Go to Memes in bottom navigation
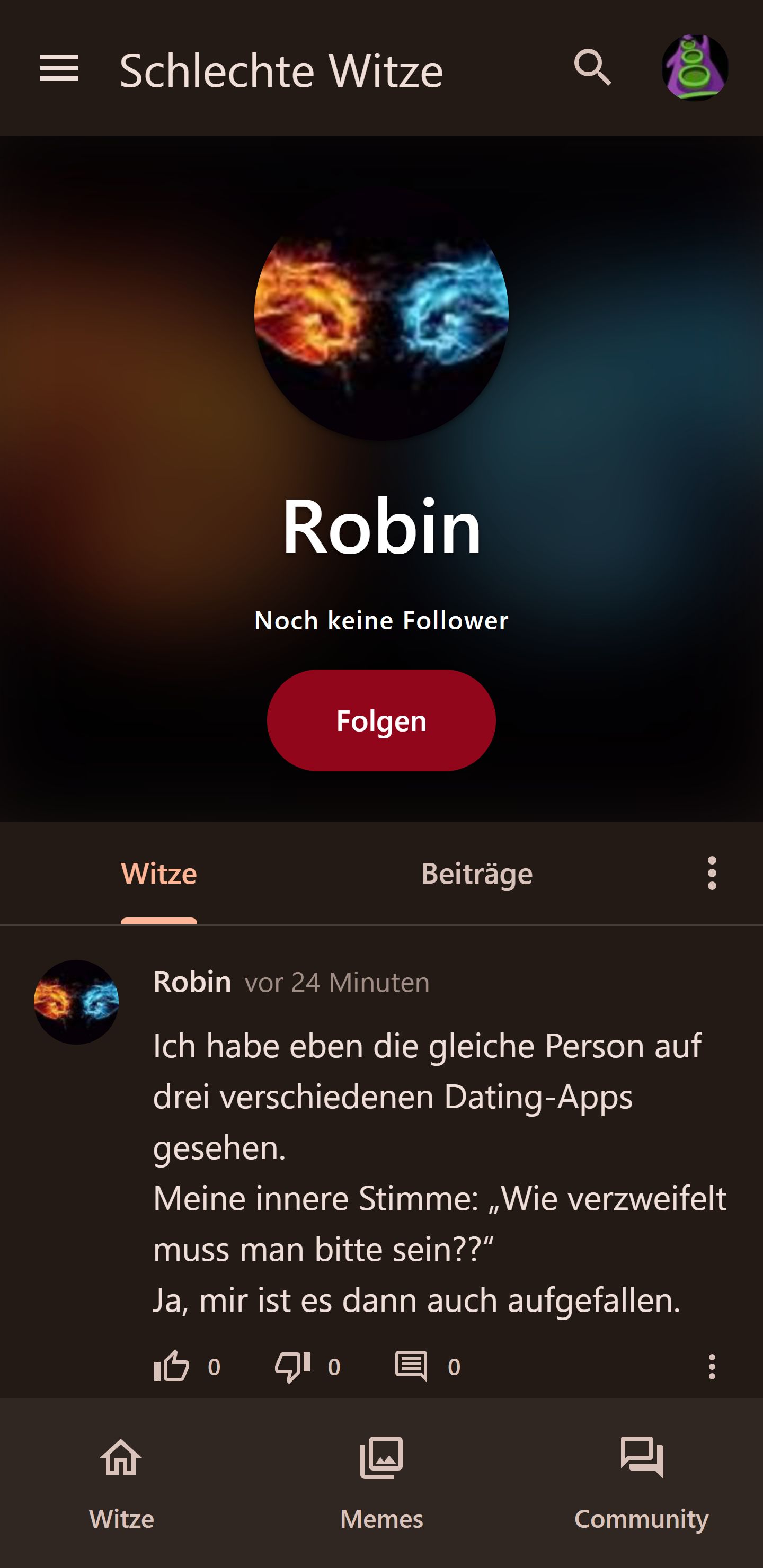 click(381, 1482)
